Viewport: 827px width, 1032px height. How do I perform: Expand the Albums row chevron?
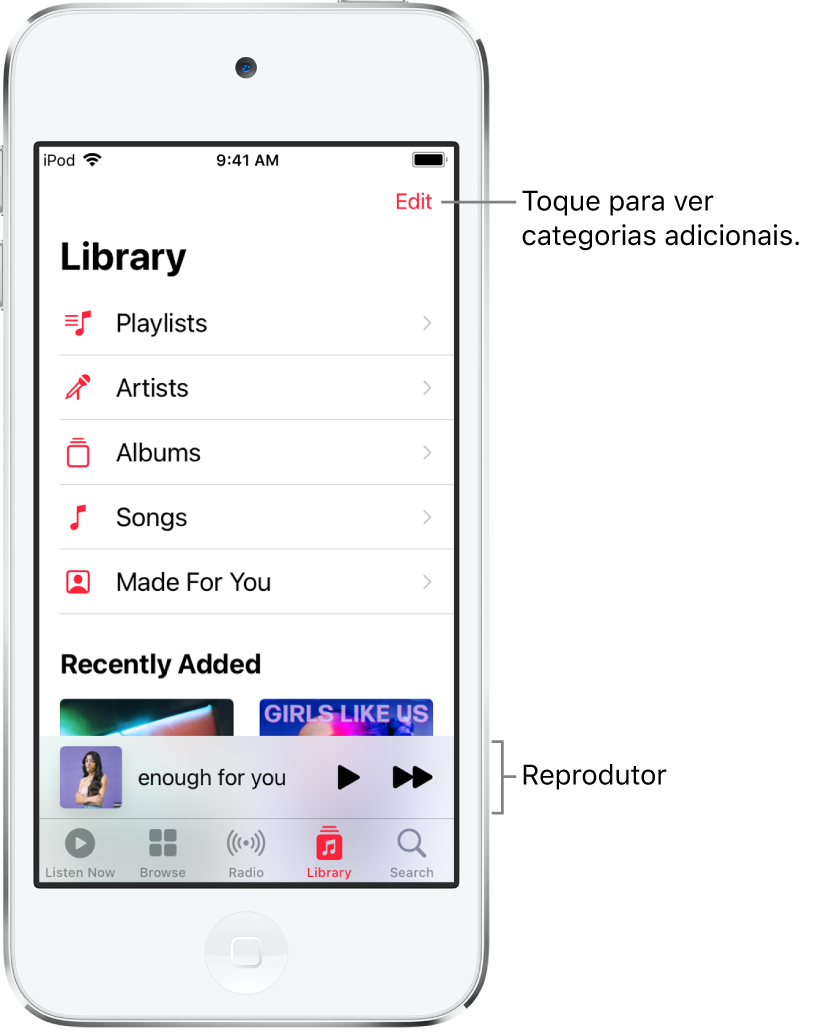(x=428, y=452)
